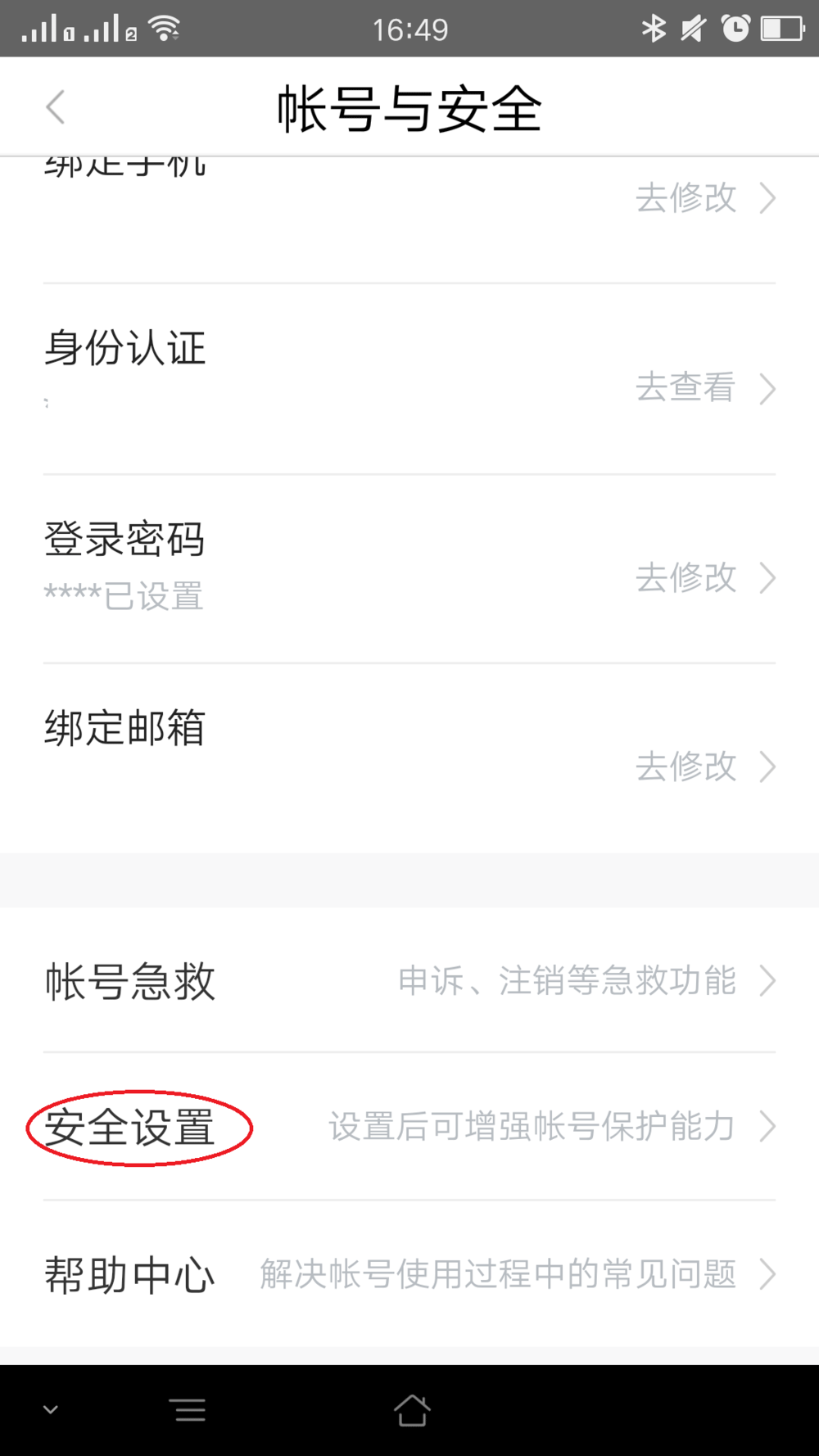This screenshot has height=1456, width=819.
Task: Open 帐号急救 appeal and cancellation options
Action: 409,981
